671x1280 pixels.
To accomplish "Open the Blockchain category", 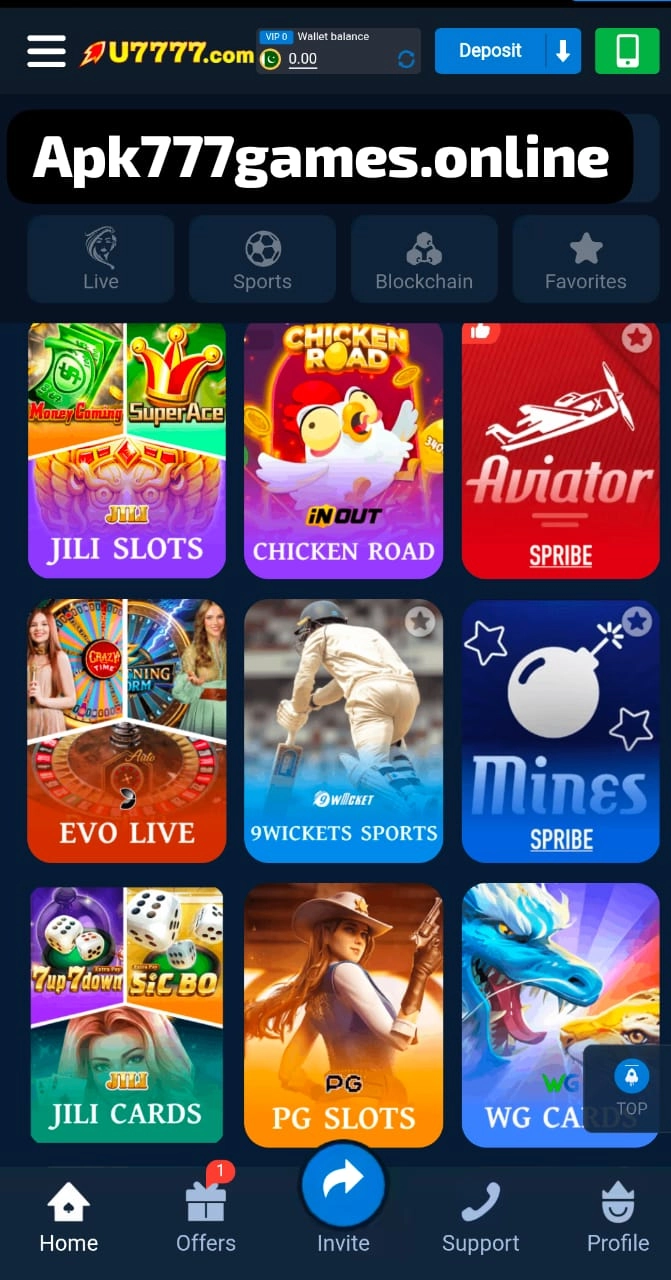I will [424, 259].
